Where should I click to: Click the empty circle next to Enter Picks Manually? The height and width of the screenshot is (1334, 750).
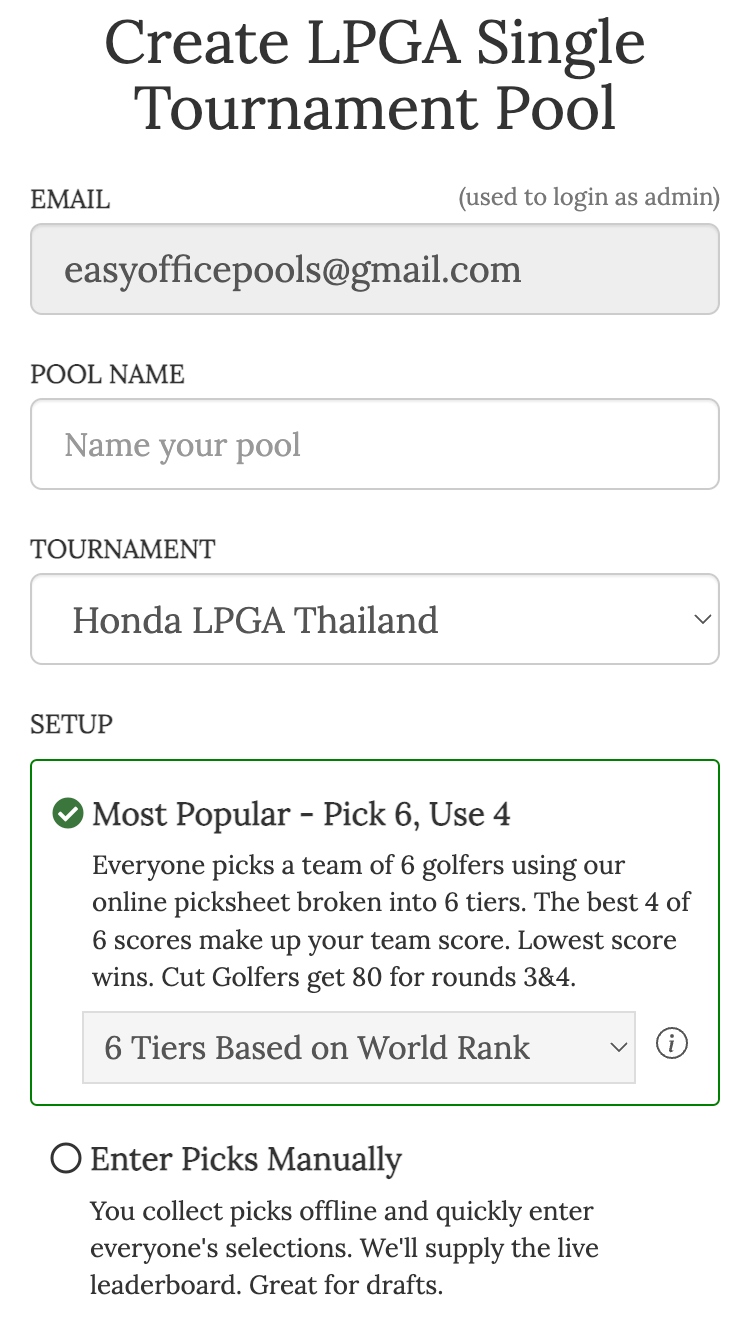tap(67, 1159)
